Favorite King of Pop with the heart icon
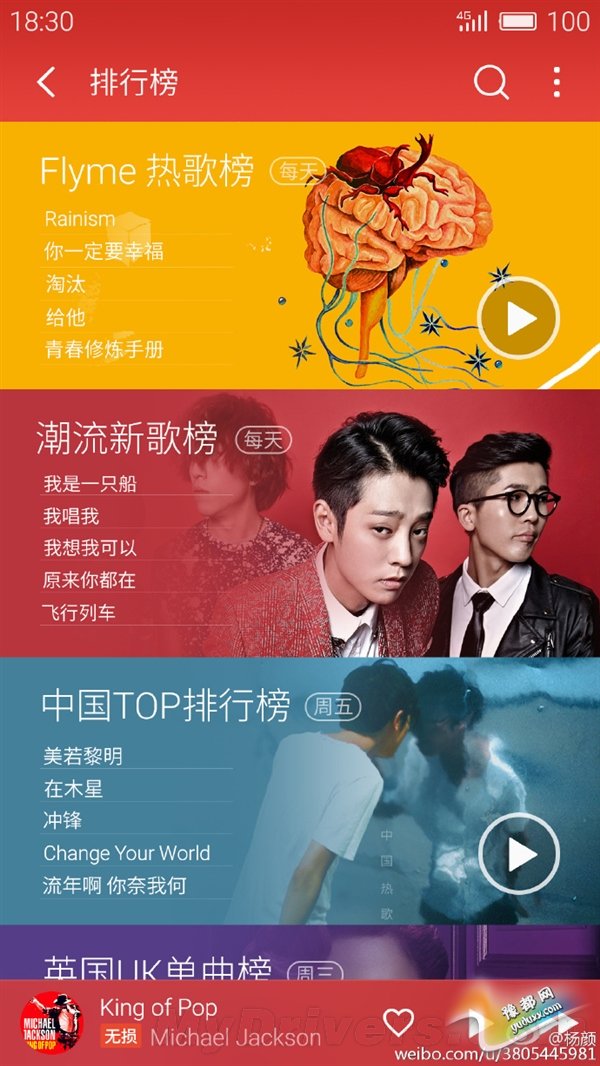 point(398,1022)
